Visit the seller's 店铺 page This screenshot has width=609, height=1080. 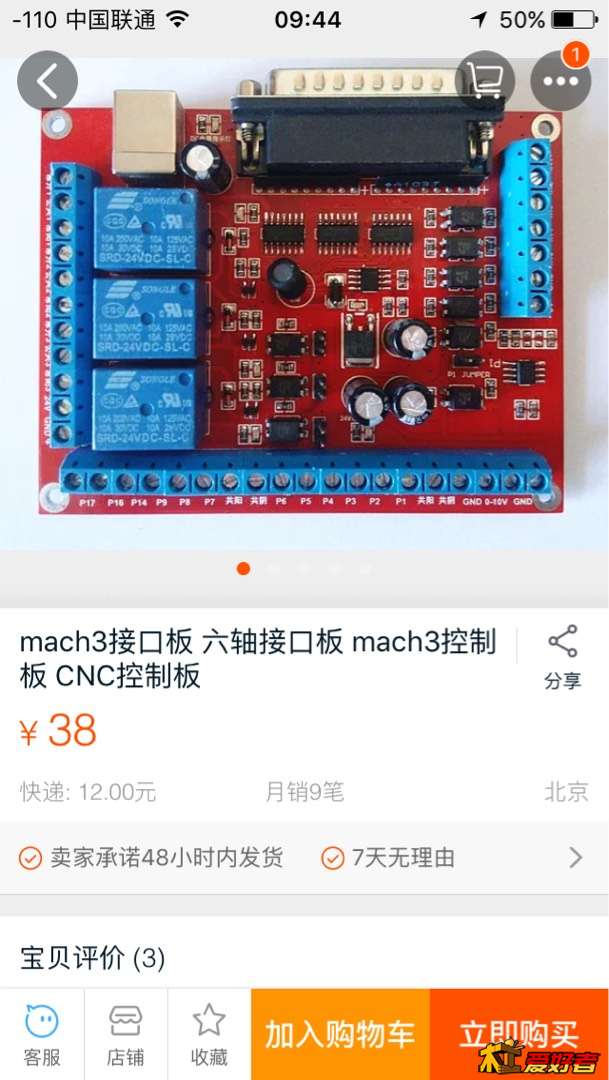[126, 1035]
